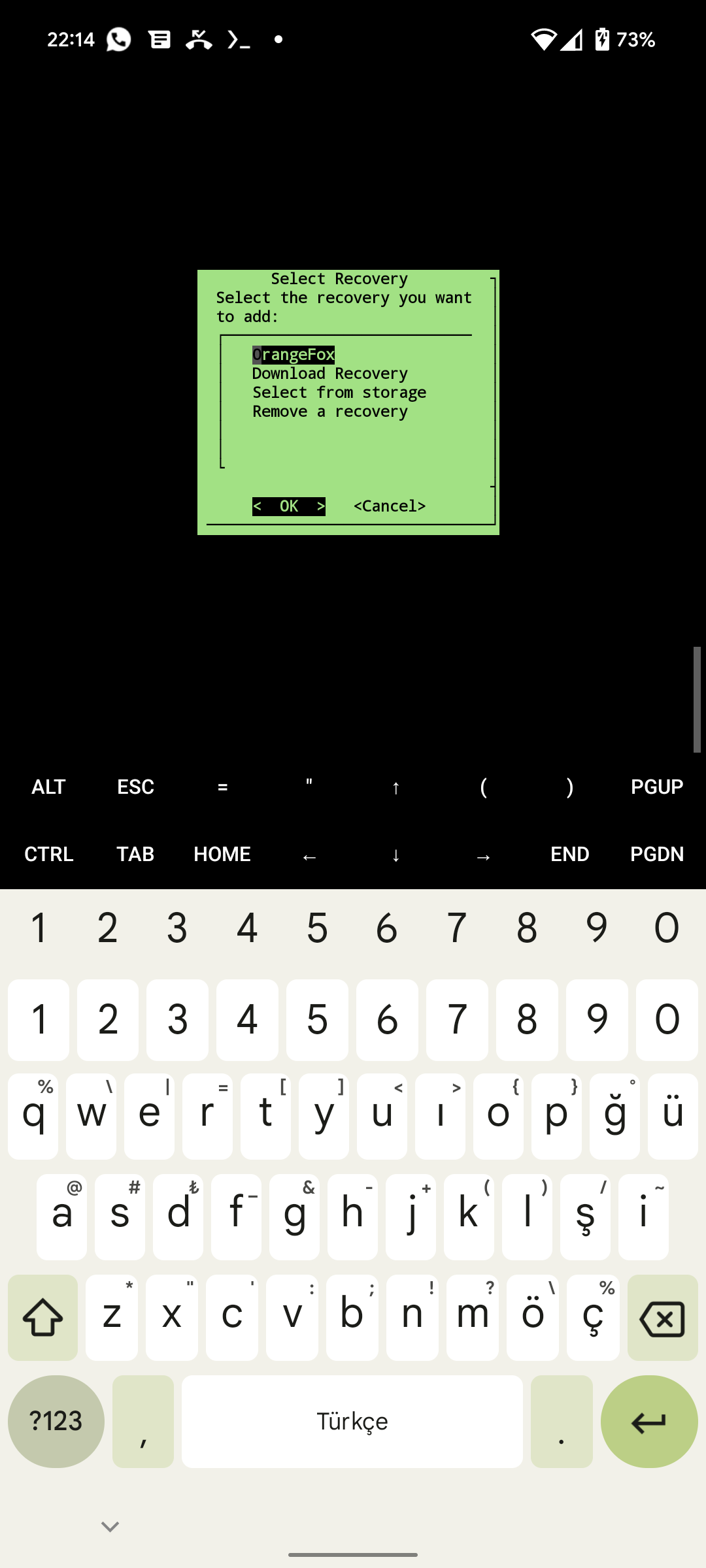706x1568 pixels.
Task: Cancel the Select Recovery dialog
Action: point(390,506)
